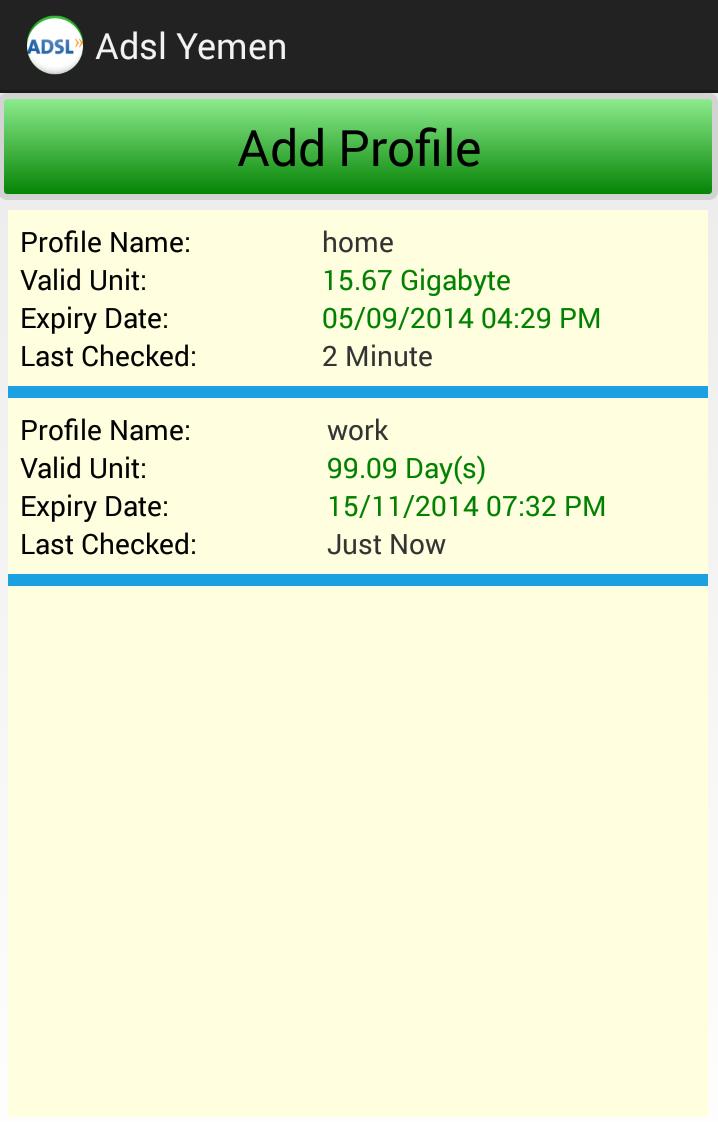The height and width of the screenshot is (1122, 718).
Task: Select the work profile entry
Action: (358, 487)
